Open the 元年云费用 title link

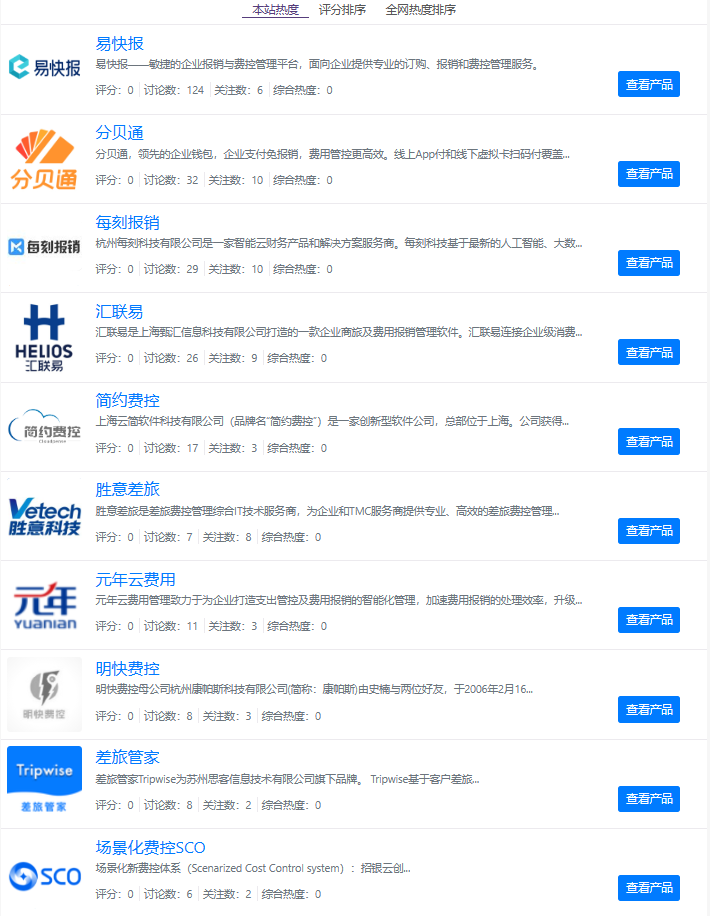[135, 579]
